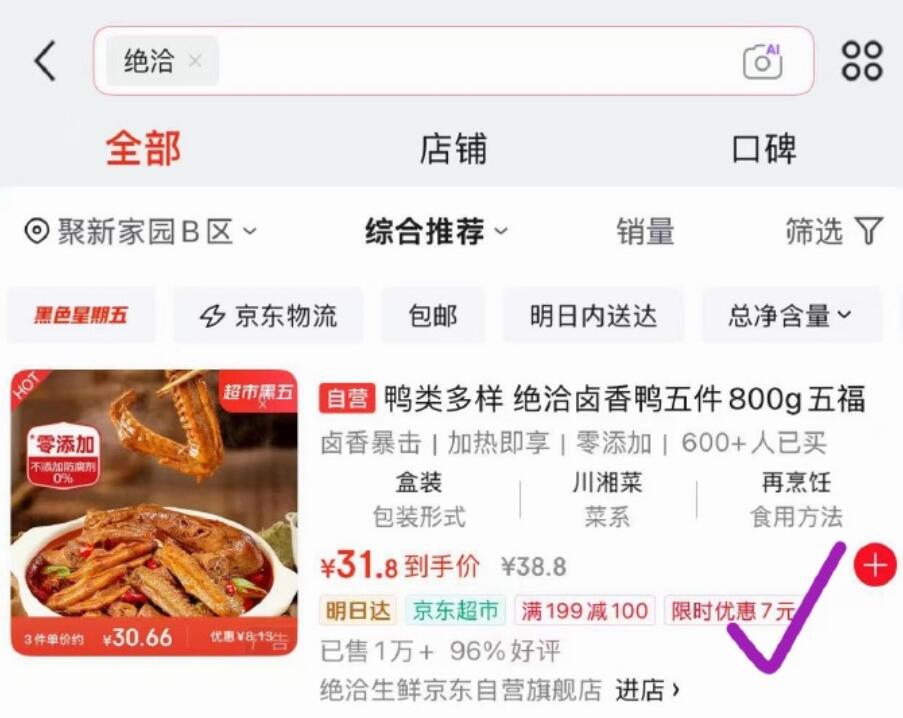The width and height of the screenshot is (903, 718).
Task: Expand the 综合推荐 sort dropdown
Action: (436, 232)
